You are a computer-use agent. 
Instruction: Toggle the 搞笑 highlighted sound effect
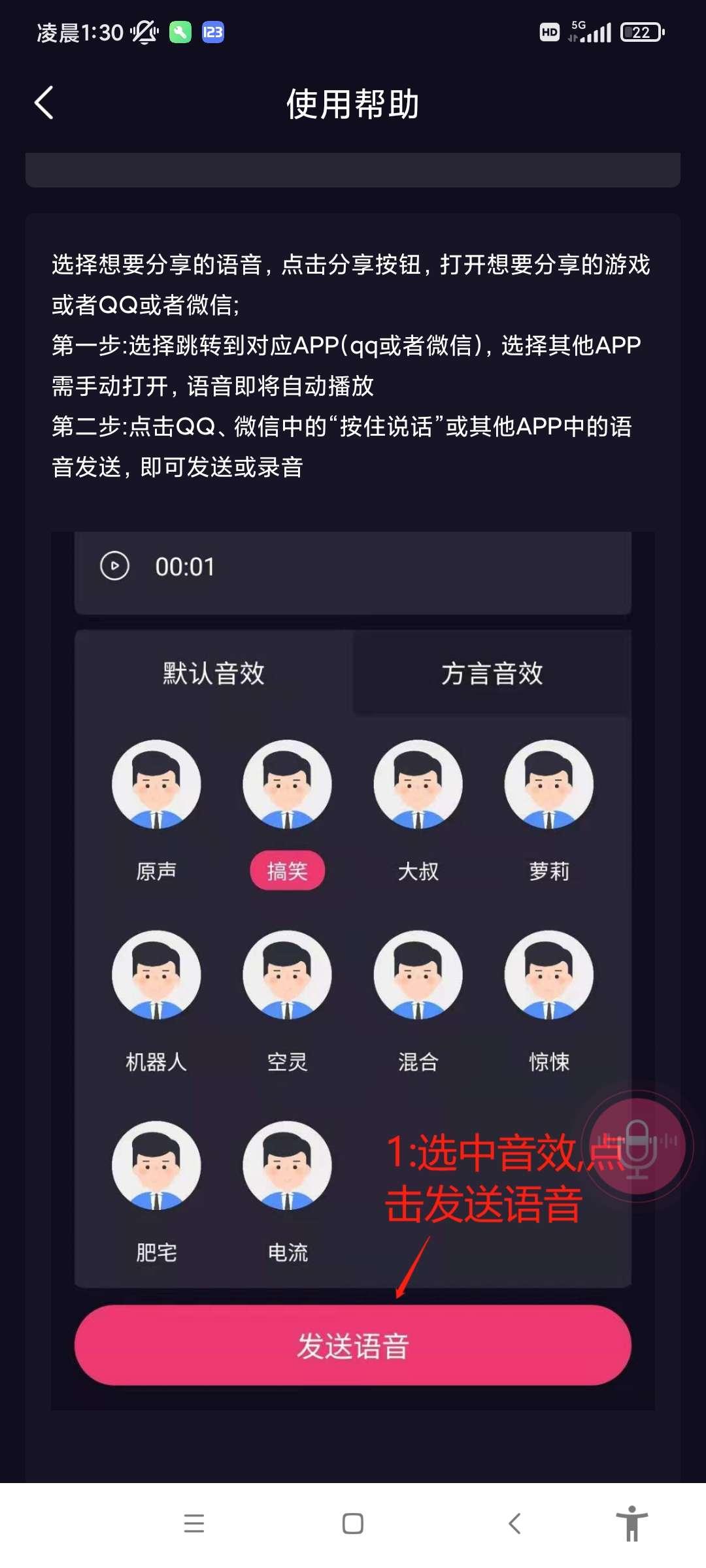[288, 870]
